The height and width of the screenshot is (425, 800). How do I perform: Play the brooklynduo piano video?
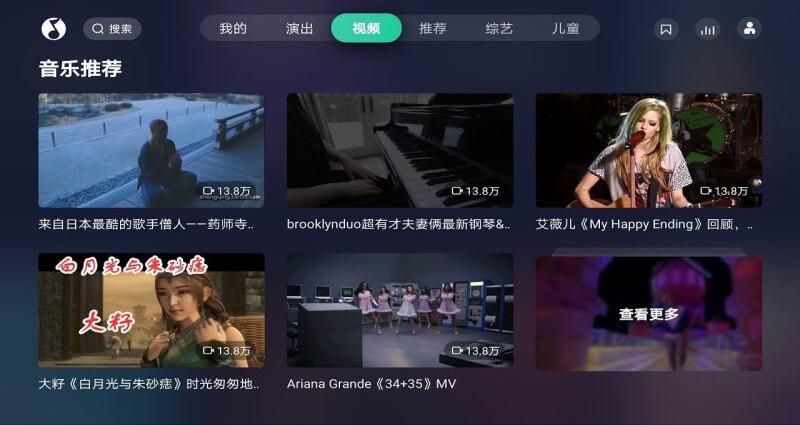[x=400, y=150]
